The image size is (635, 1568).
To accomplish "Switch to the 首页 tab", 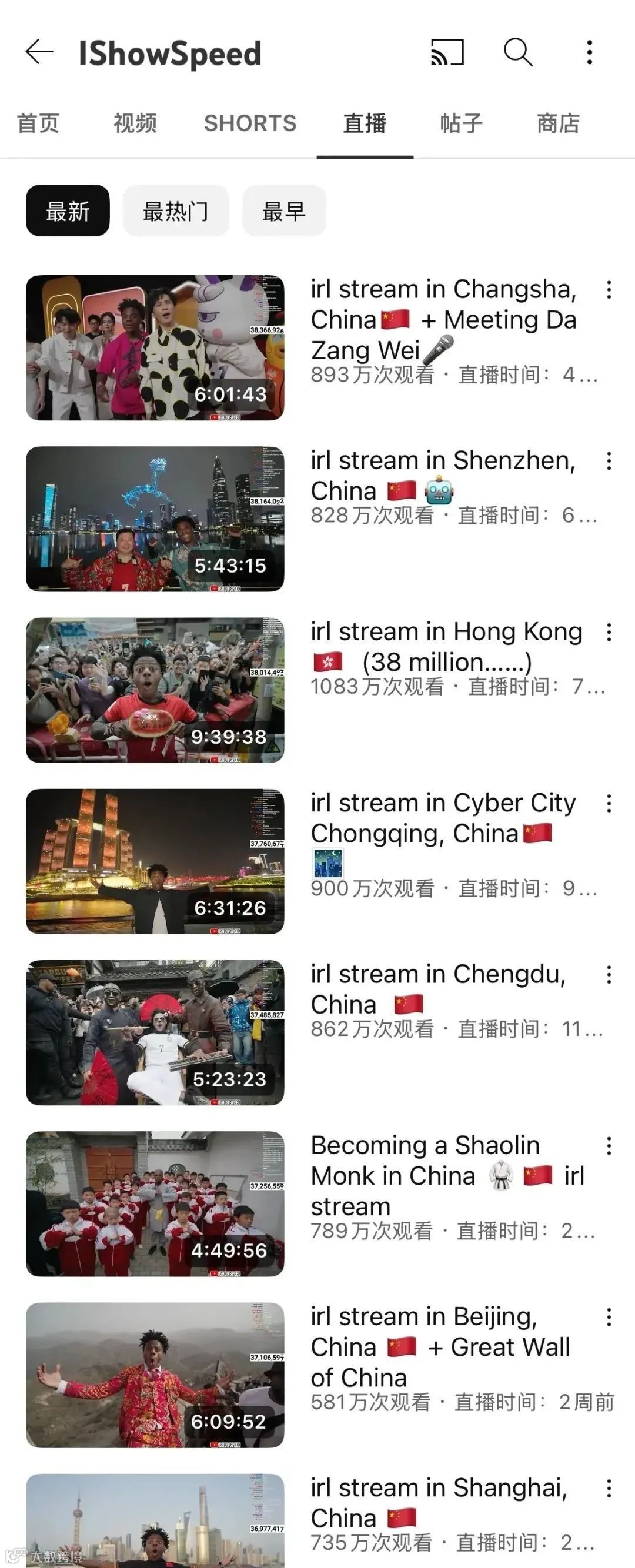I will [x=38, y=123].
